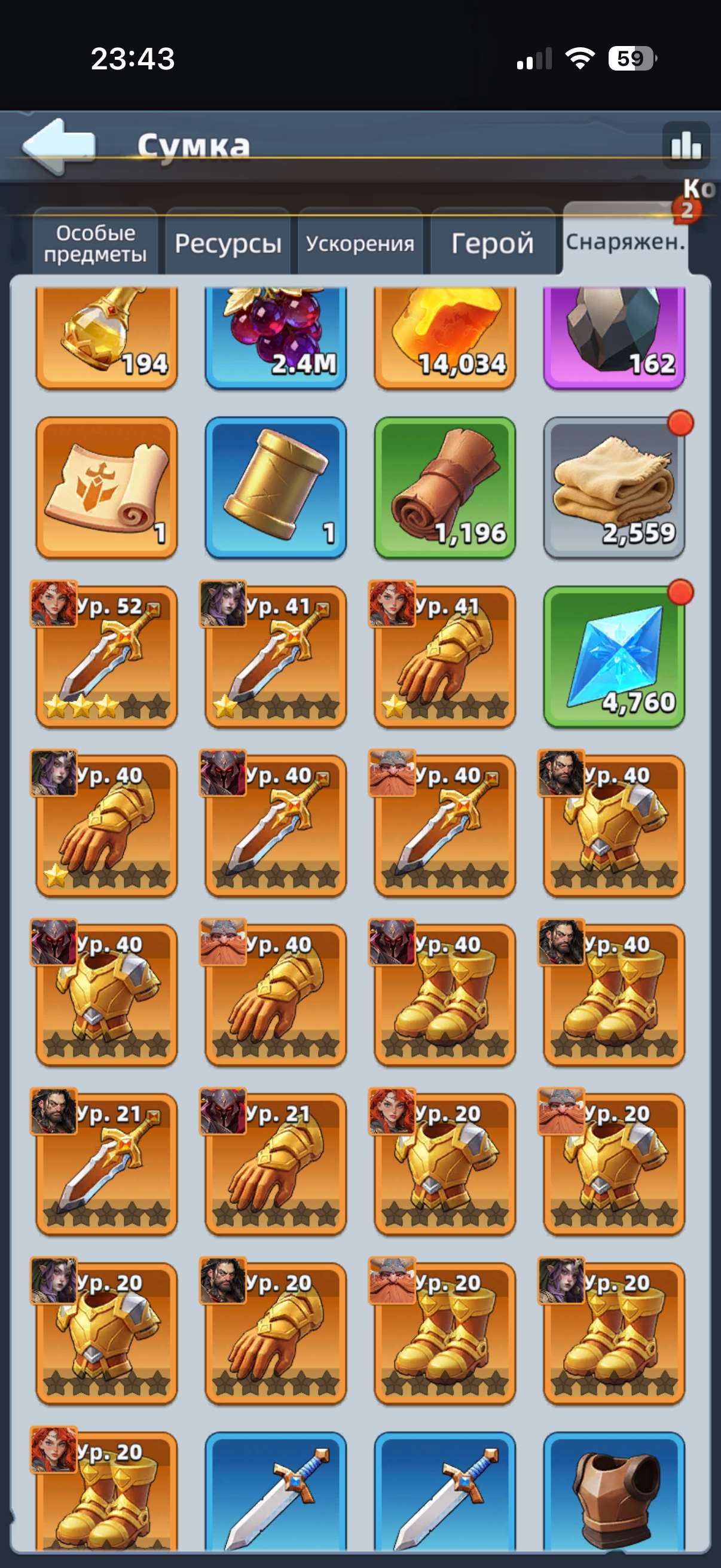Select the golden cylinder item
Screen dimensions: 721x1568
point(276,487)
